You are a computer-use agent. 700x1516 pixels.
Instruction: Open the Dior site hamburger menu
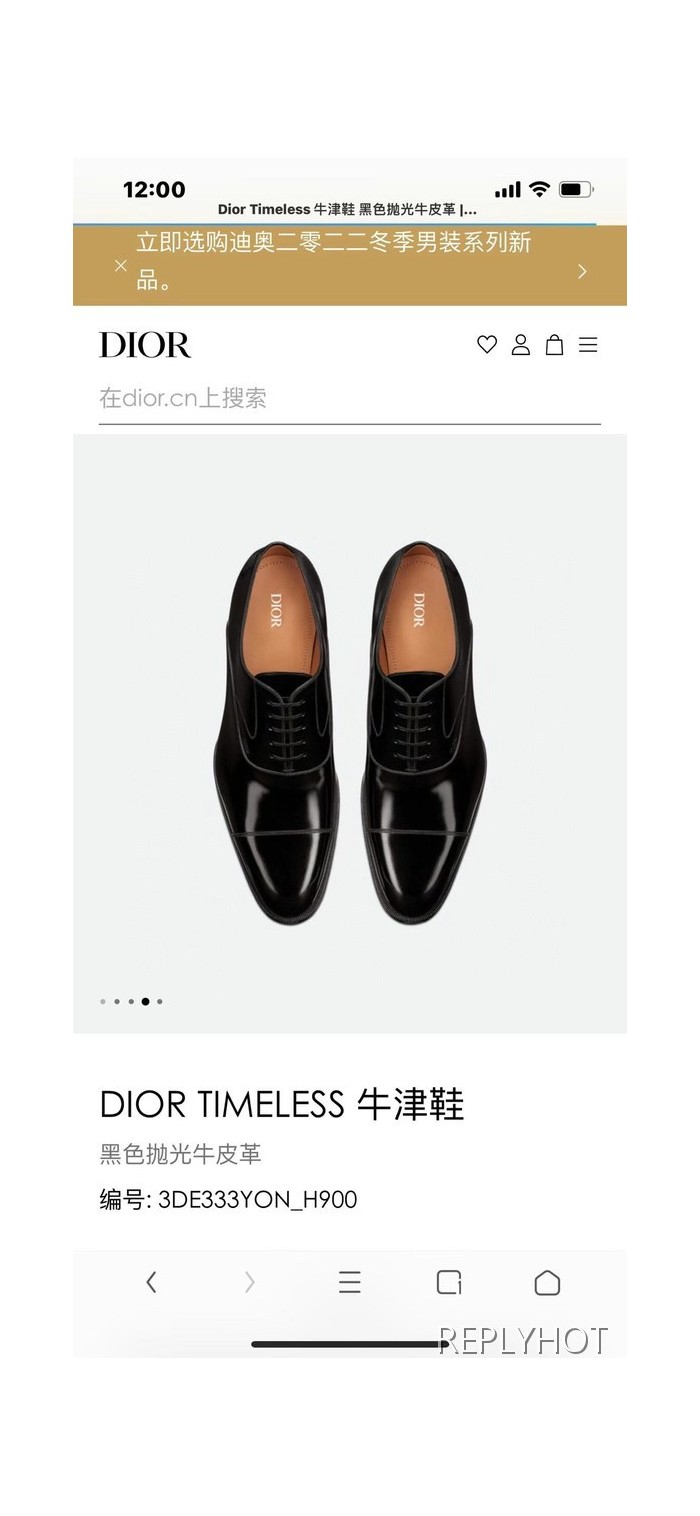(588, 345)
